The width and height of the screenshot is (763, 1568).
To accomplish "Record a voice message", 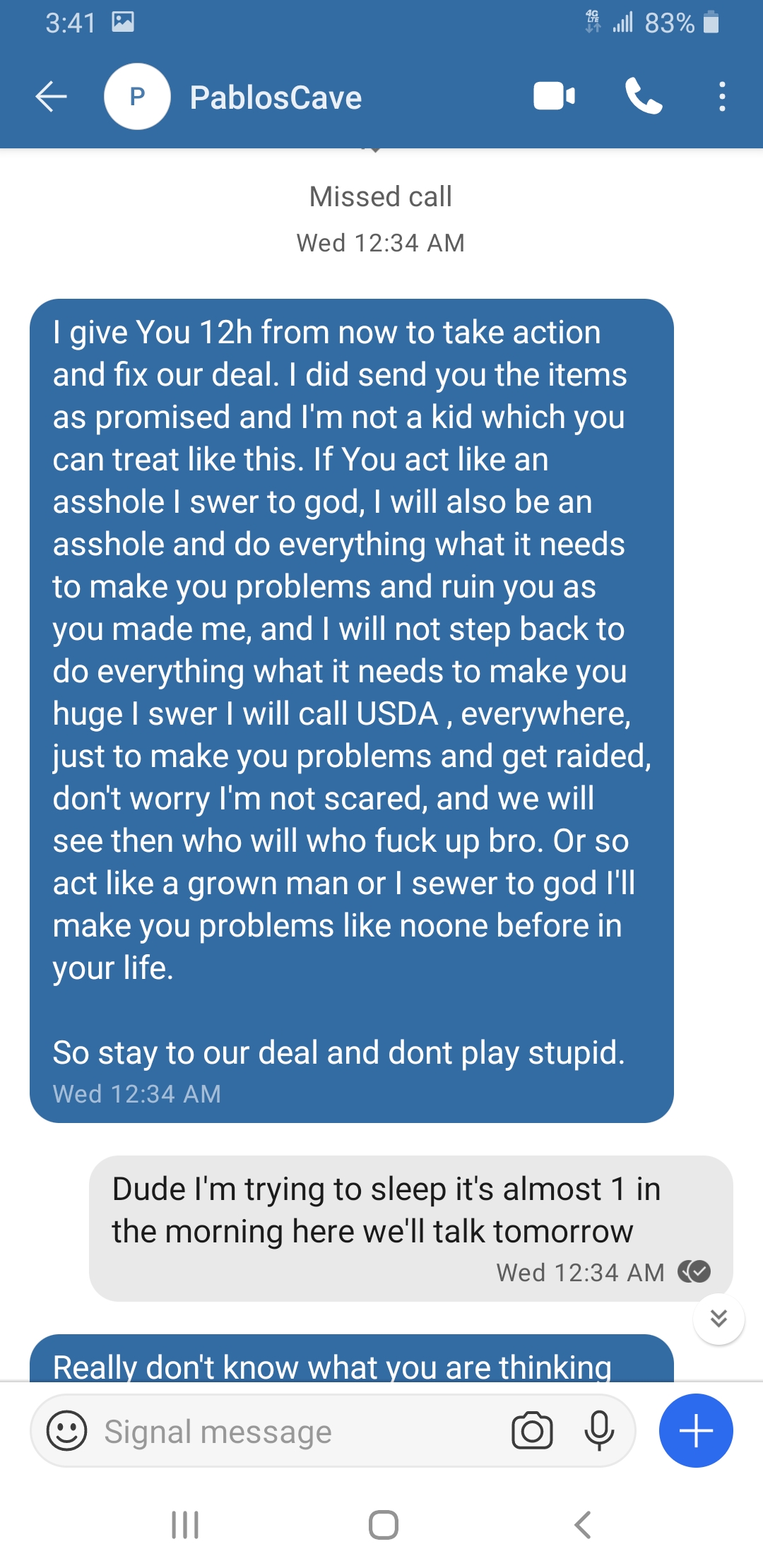I will point(599,1431).
